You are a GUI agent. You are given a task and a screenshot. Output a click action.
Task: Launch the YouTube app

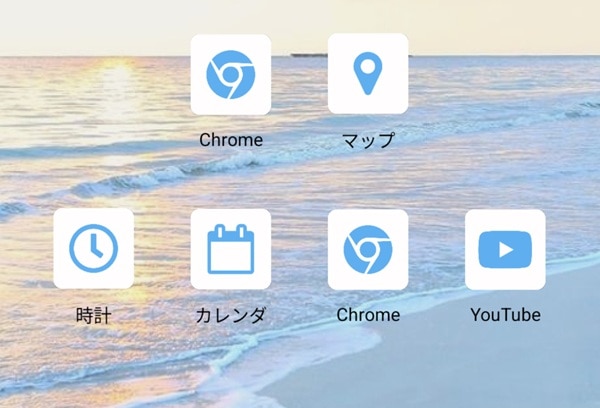505,249
